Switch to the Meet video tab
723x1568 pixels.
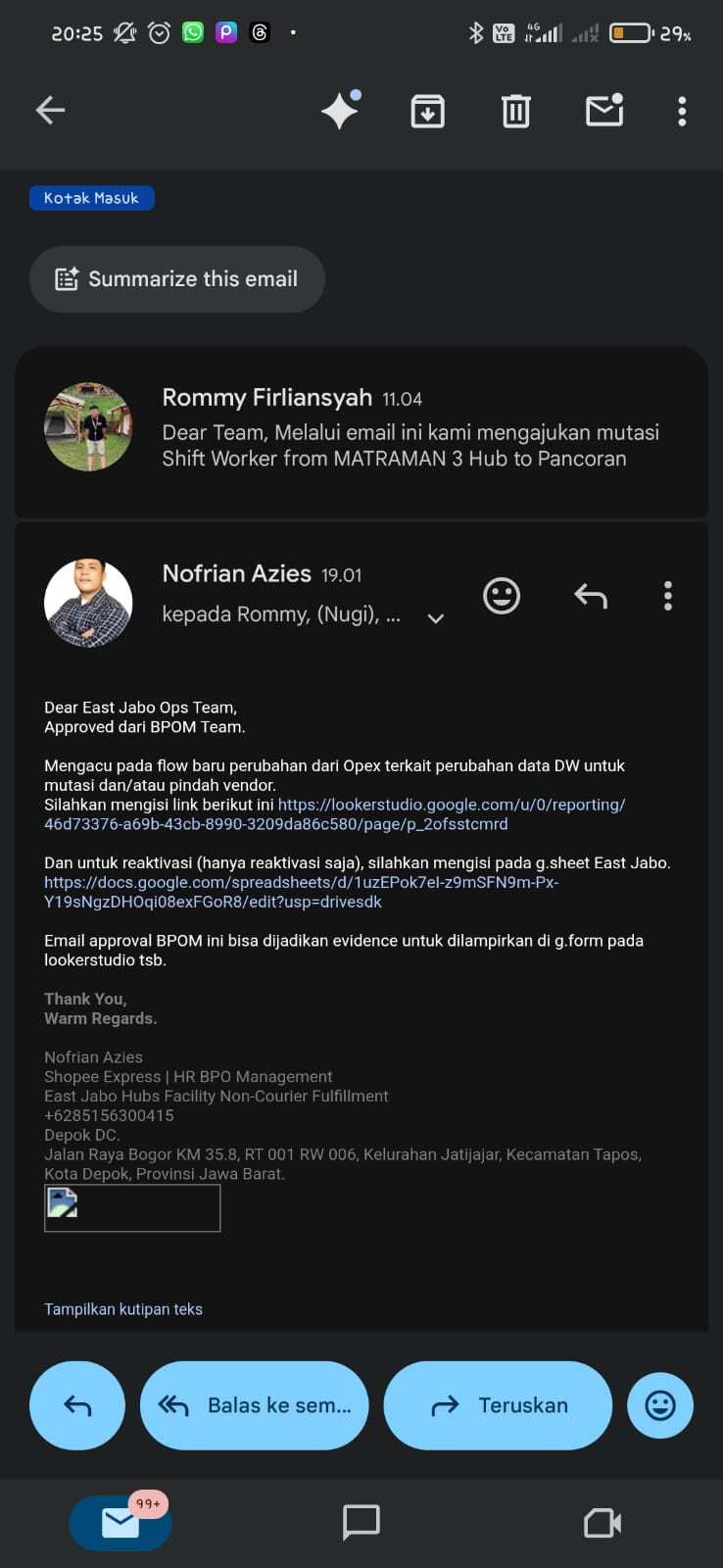[x=602, y=1522]
